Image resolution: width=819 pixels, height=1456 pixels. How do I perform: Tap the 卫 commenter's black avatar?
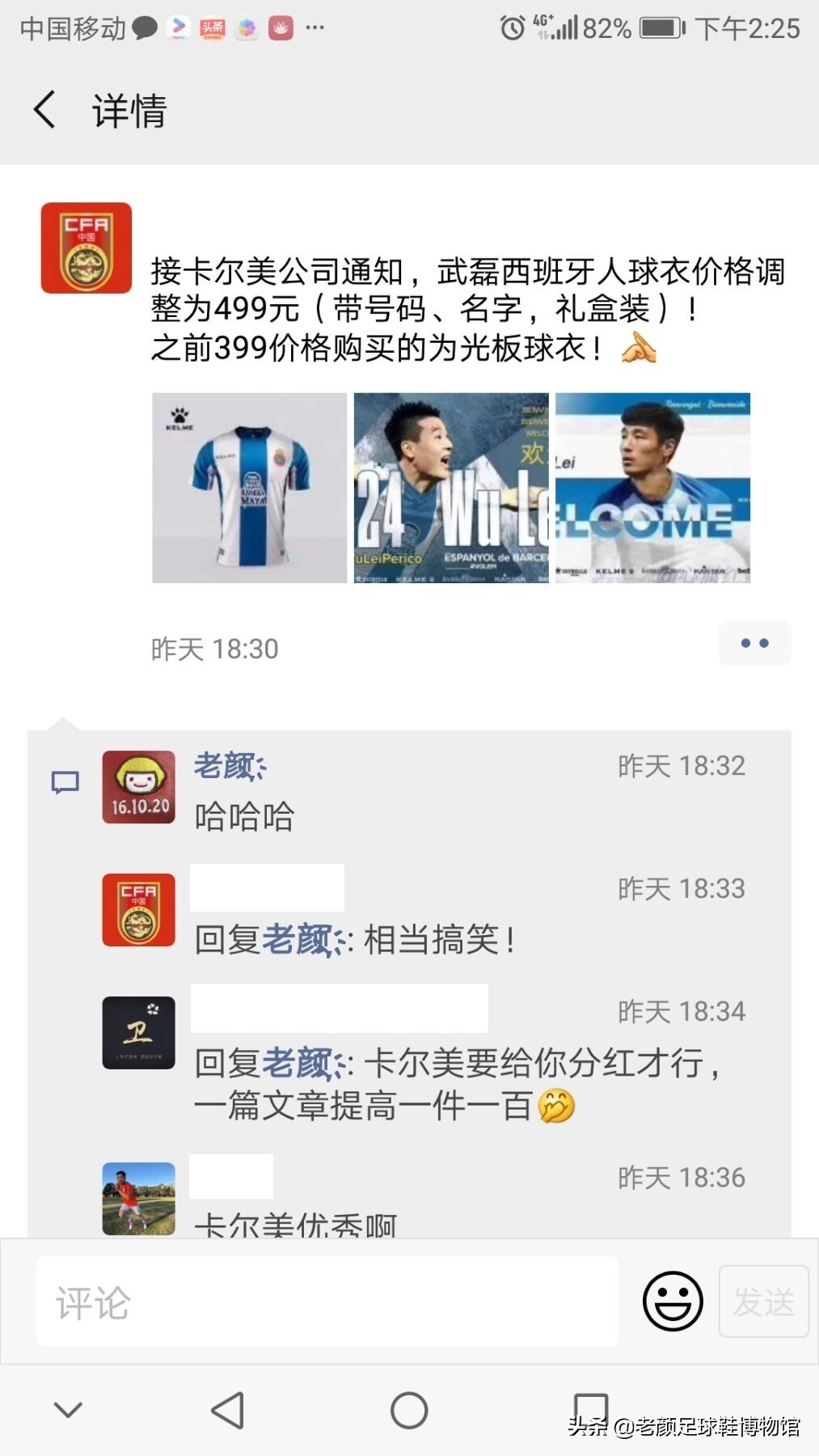(137, 1032)
